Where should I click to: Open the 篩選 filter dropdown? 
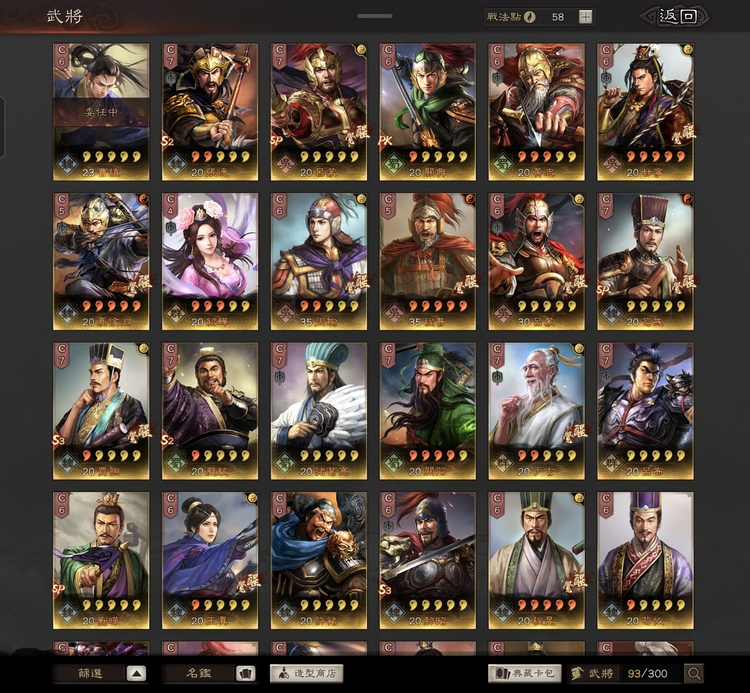[x=100, y=673]
